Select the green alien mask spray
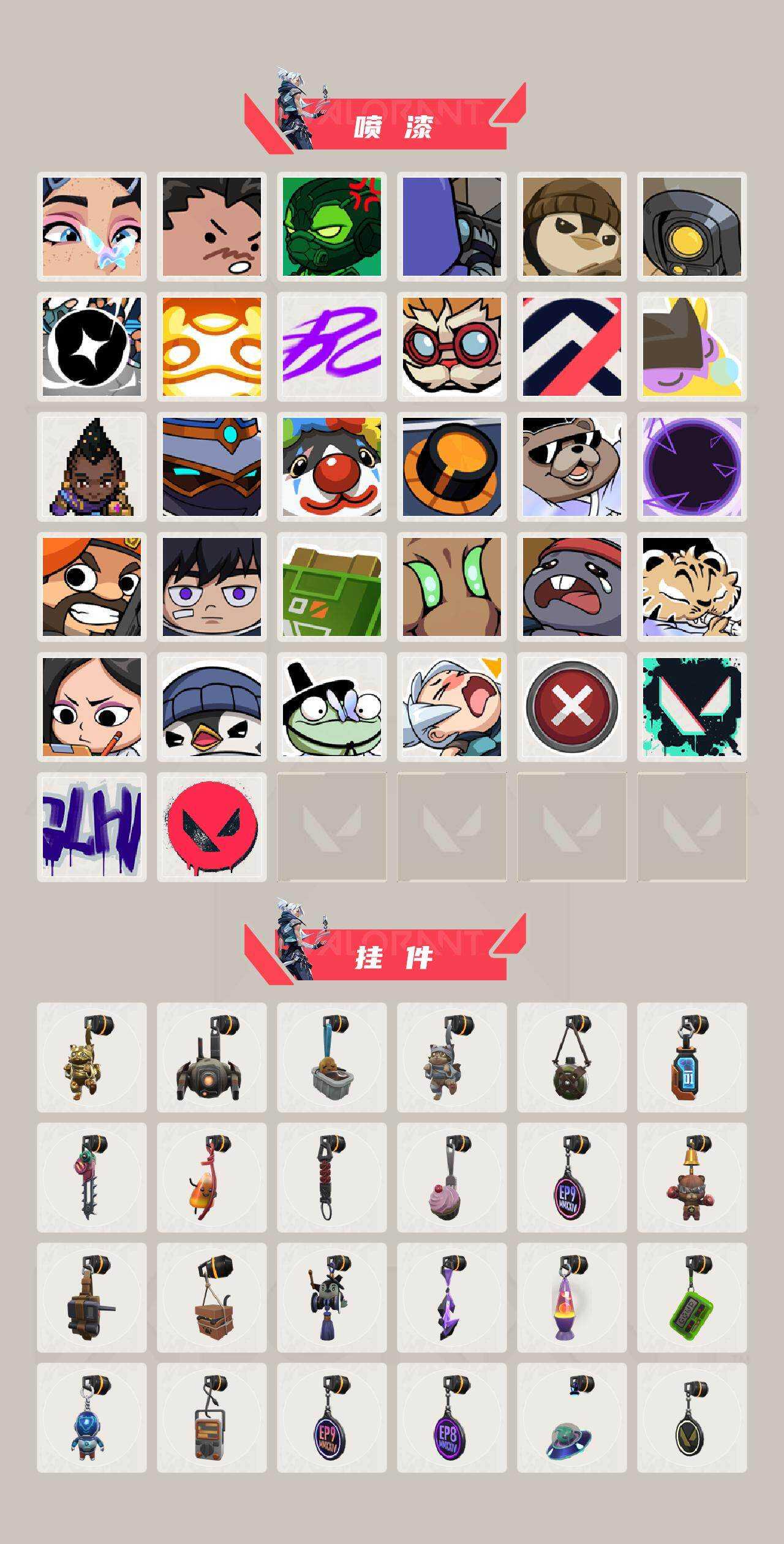This screenshot has width=784, height=1544. pyautogui.click(x=331, y=227)
